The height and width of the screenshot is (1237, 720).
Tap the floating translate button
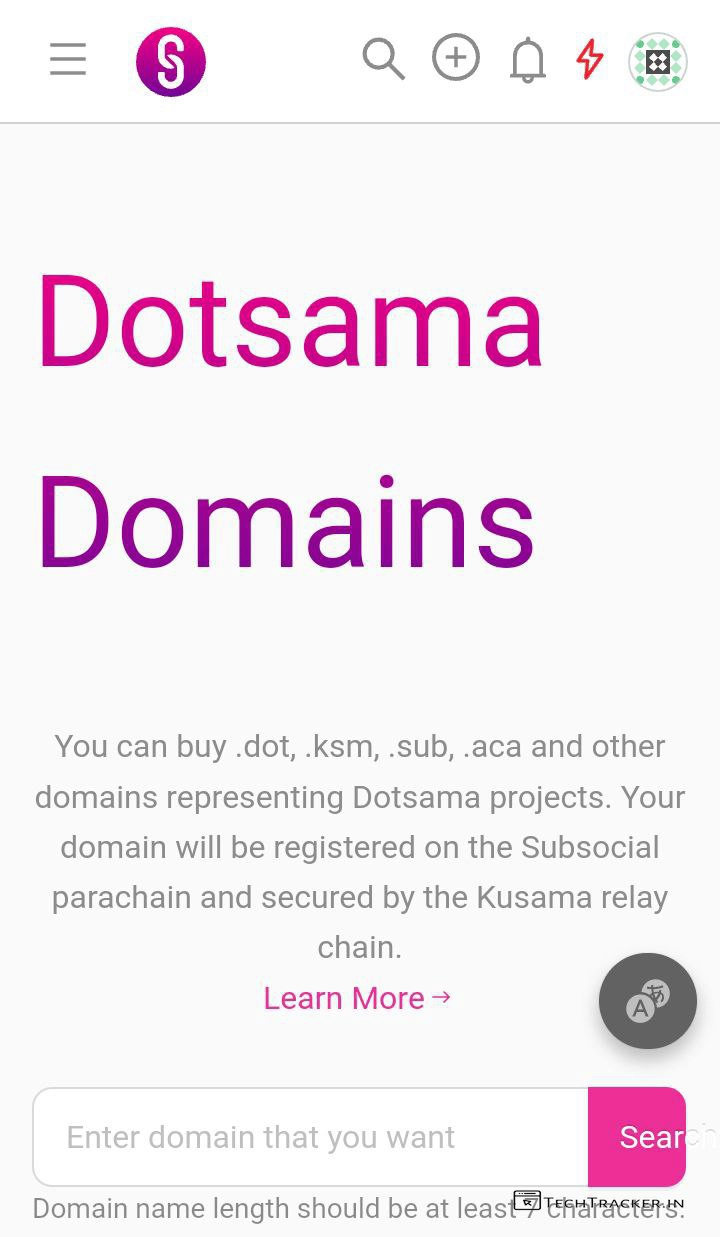[x=648, y=1001]
